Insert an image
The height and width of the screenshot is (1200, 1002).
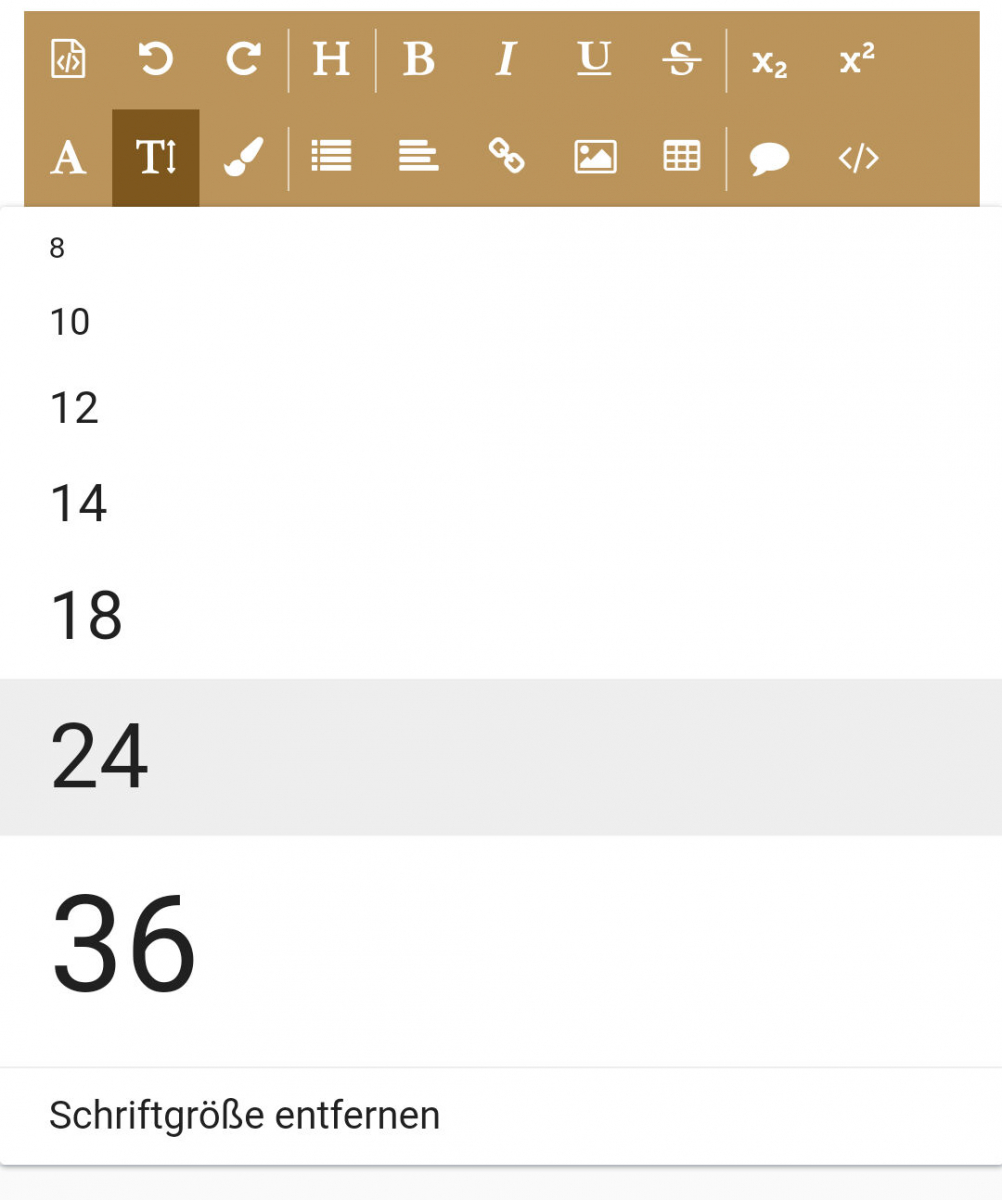point(594,157)
